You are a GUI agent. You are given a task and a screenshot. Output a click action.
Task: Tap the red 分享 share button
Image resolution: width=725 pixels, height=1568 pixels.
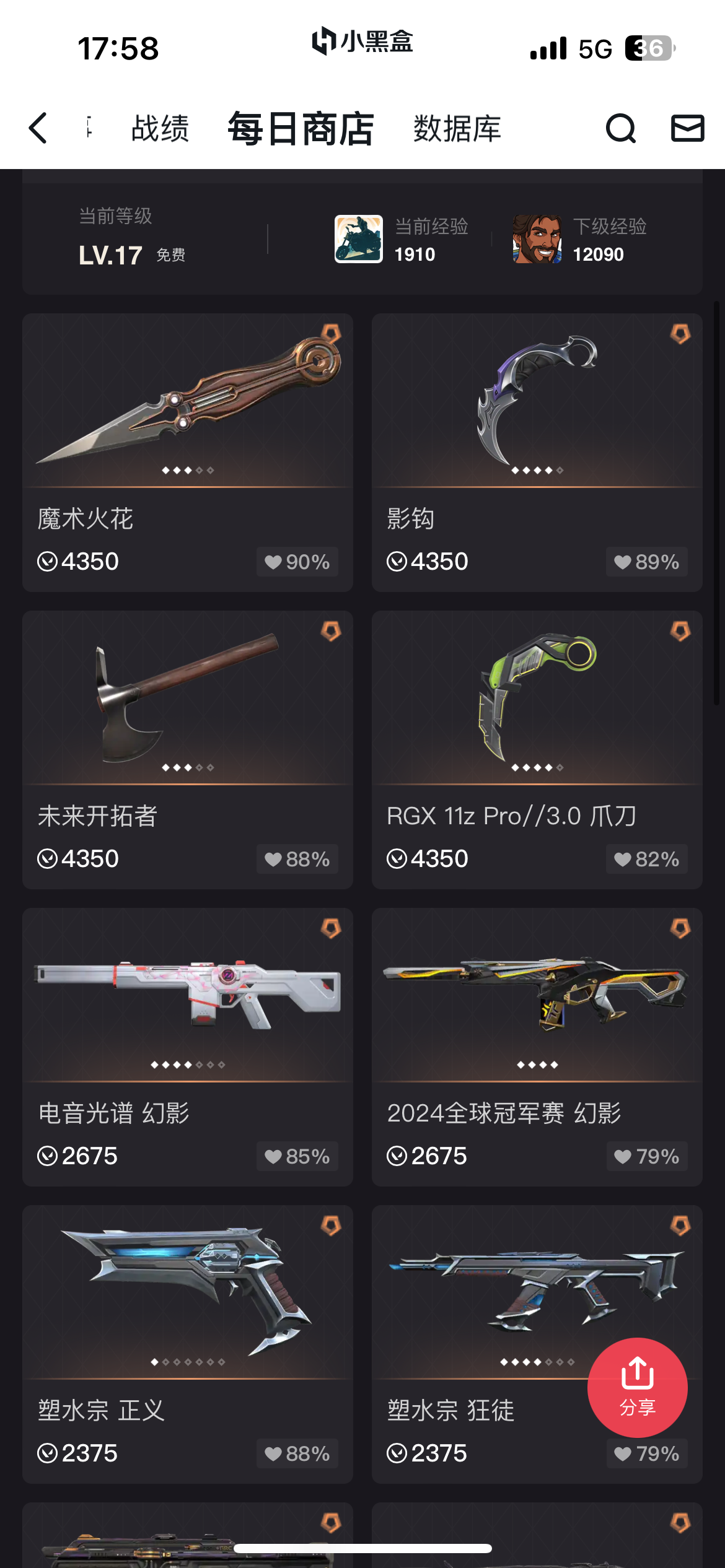(638, 1388)
